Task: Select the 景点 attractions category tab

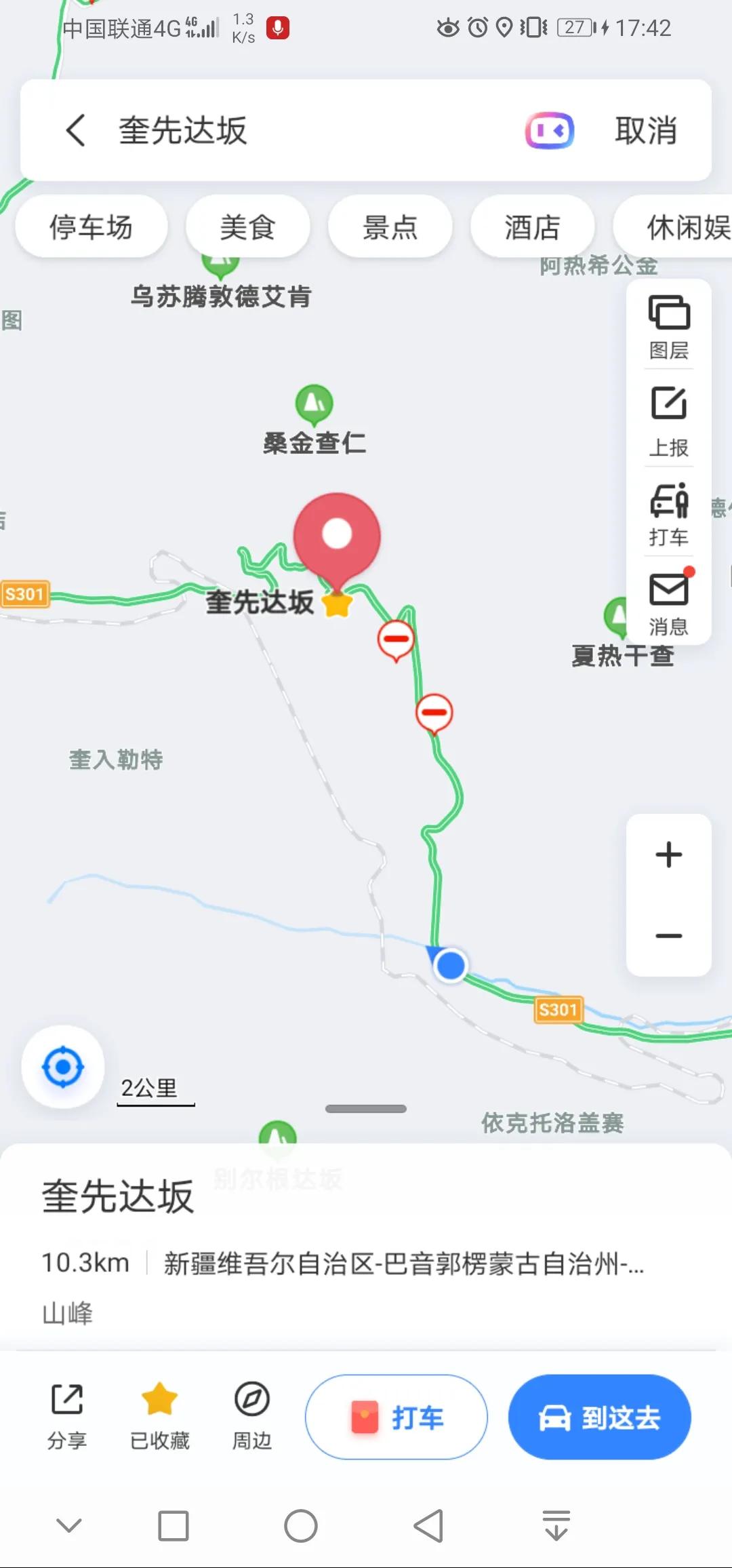Action: coord(390,226)
